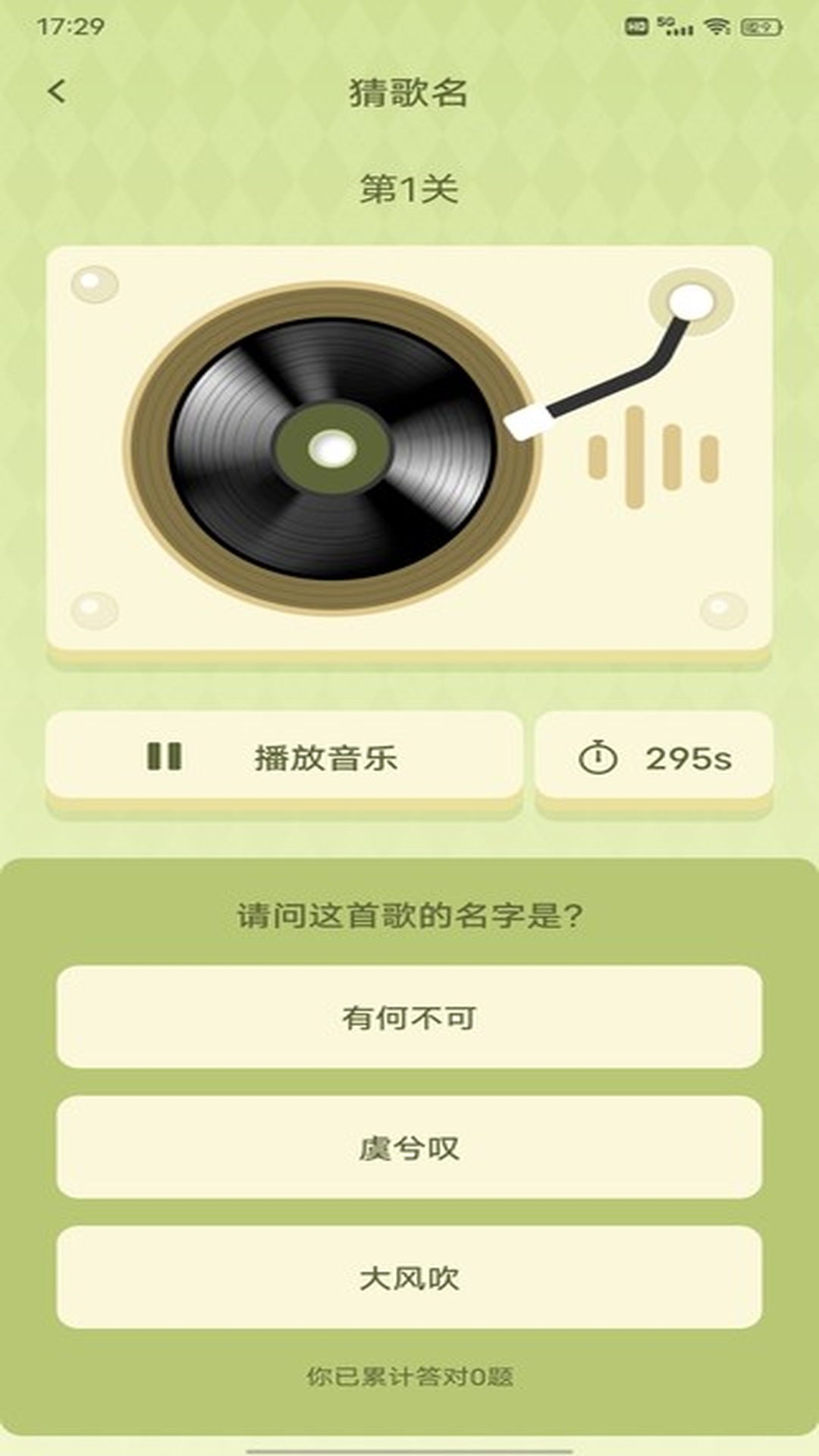Tap the 猜歌名 page title

(409, 91)
